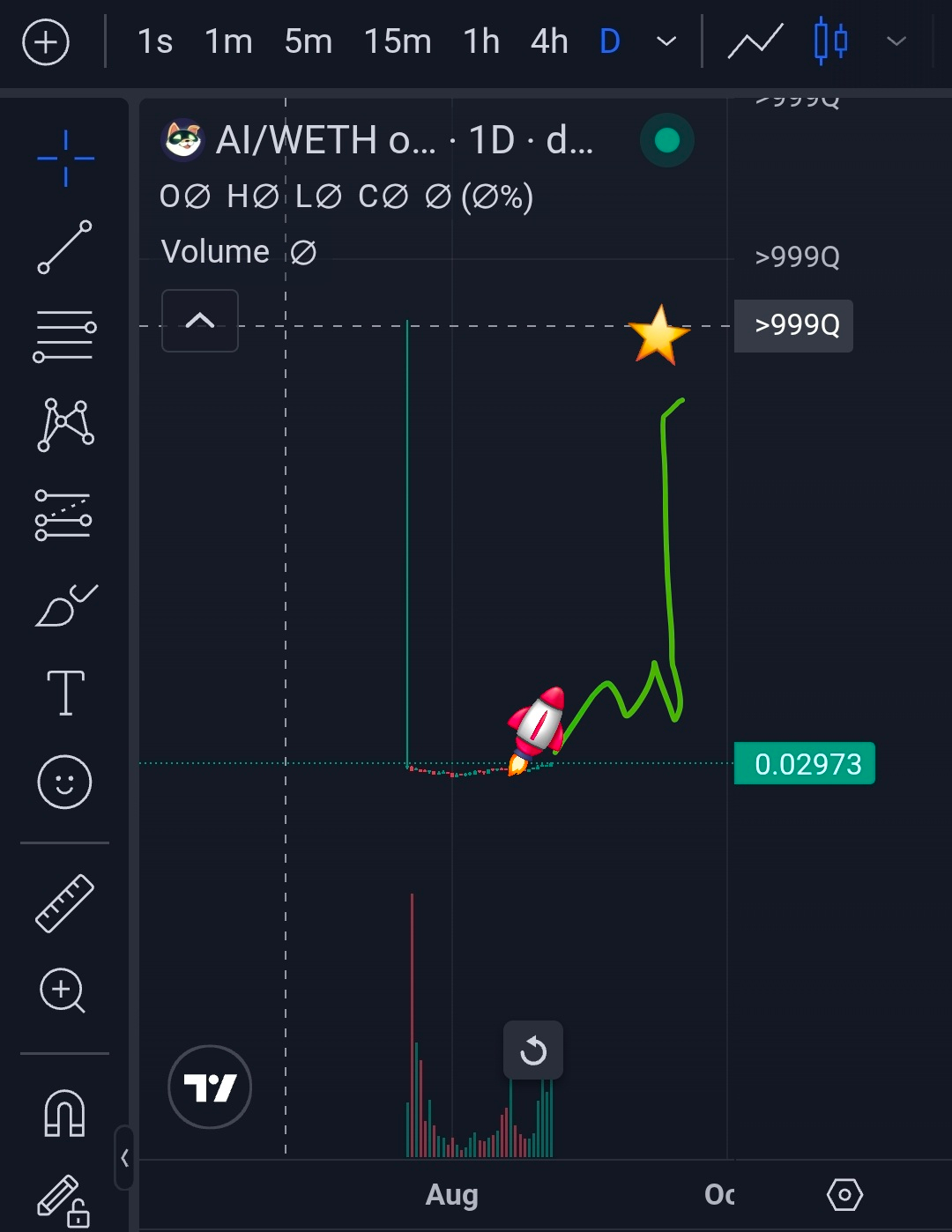Select the brush drawing tool
Screen dimensions: 952x1232
tap(65, 605)
